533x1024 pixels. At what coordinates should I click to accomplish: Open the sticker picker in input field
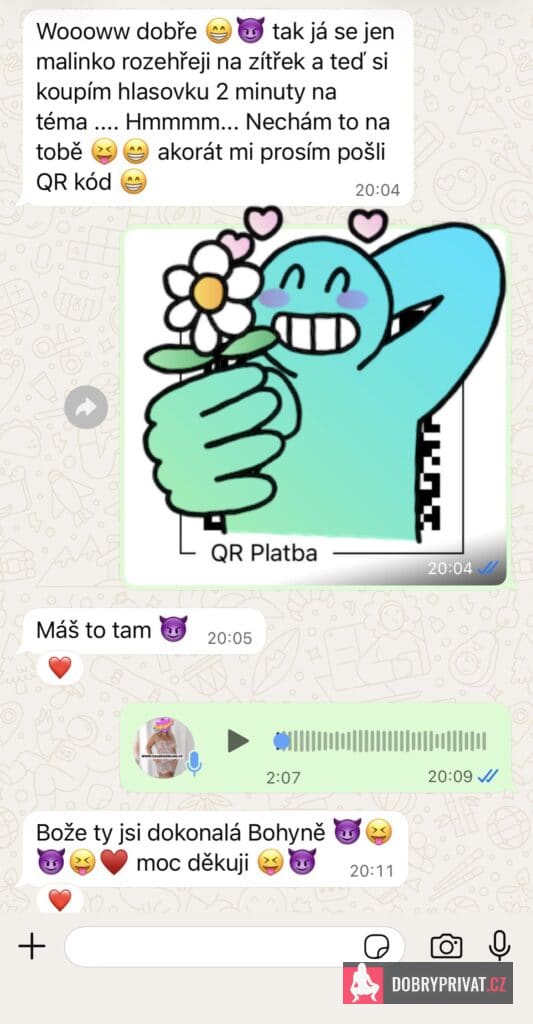pos(376,946)
